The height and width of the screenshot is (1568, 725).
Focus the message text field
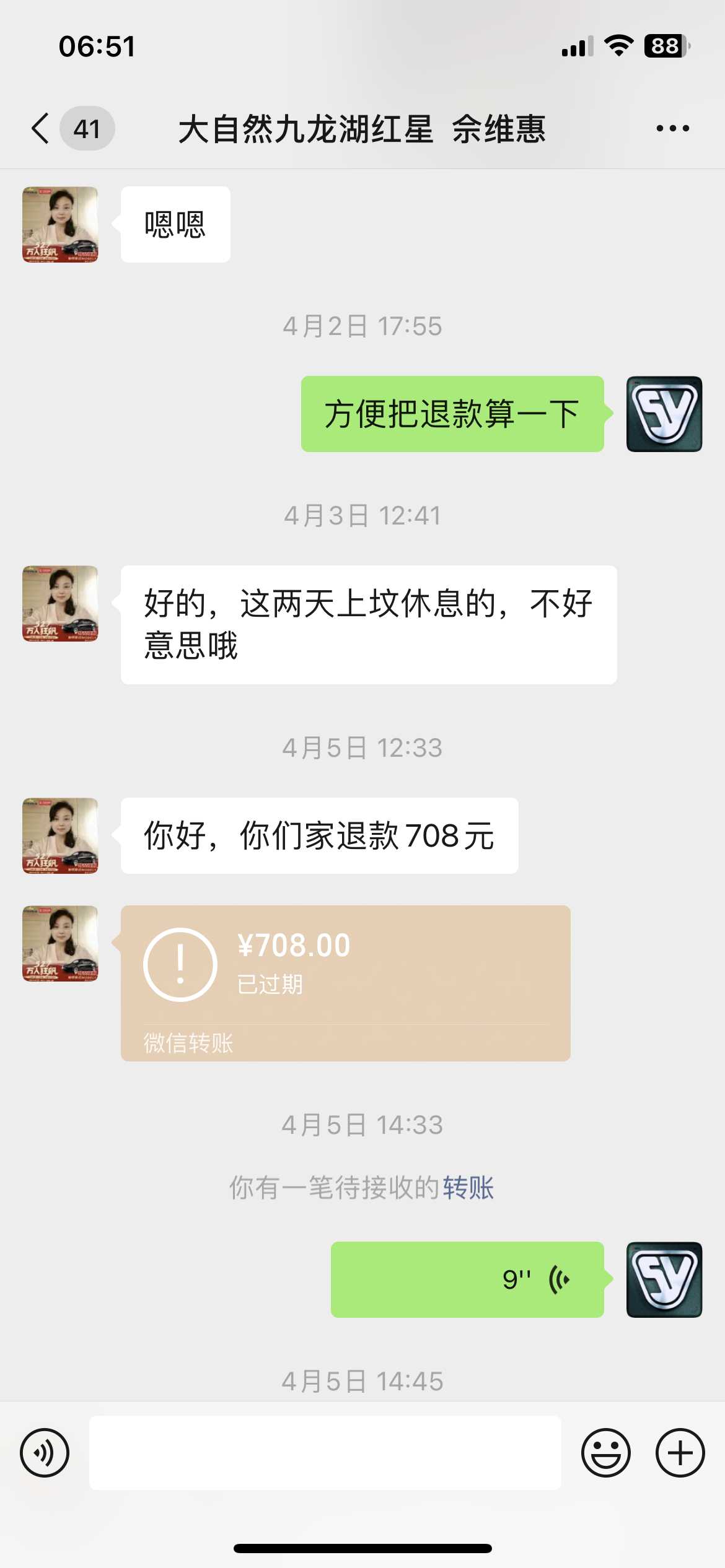click(x=325, y=1453)
